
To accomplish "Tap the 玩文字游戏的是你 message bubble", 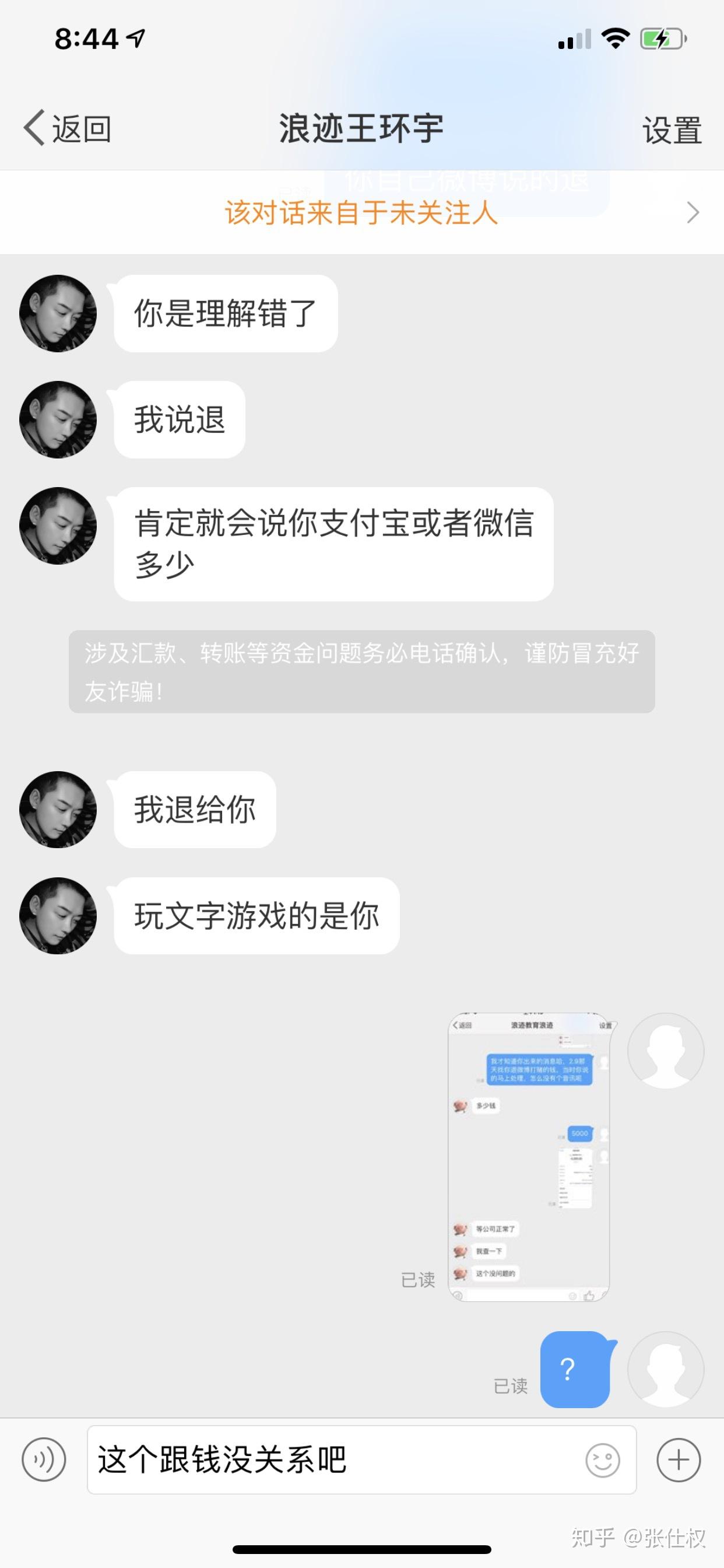I will click(x=255, y=915).
